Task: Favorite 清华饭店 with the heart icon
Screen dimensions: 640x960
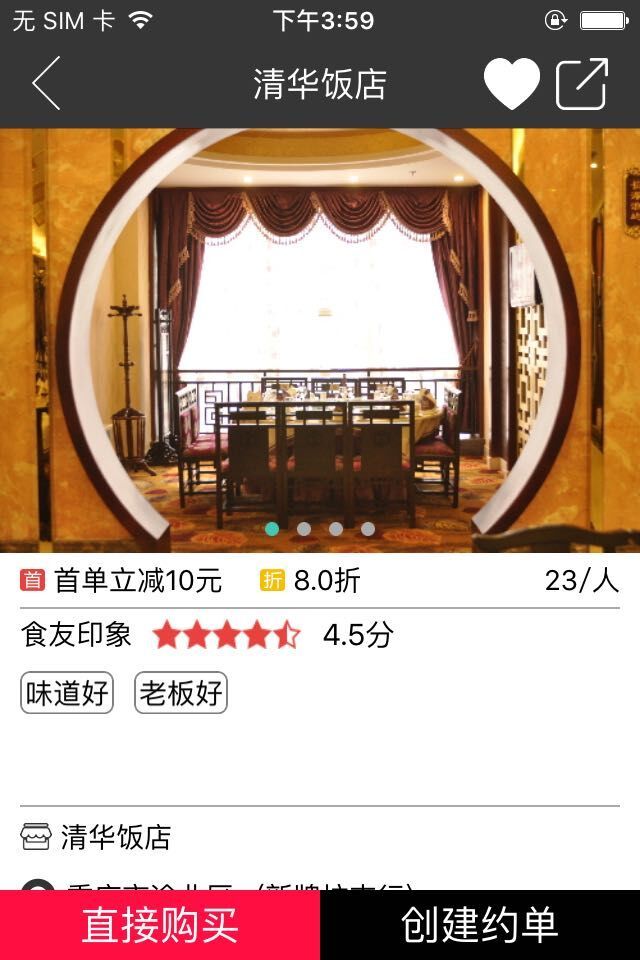Action: pos(511,84)
